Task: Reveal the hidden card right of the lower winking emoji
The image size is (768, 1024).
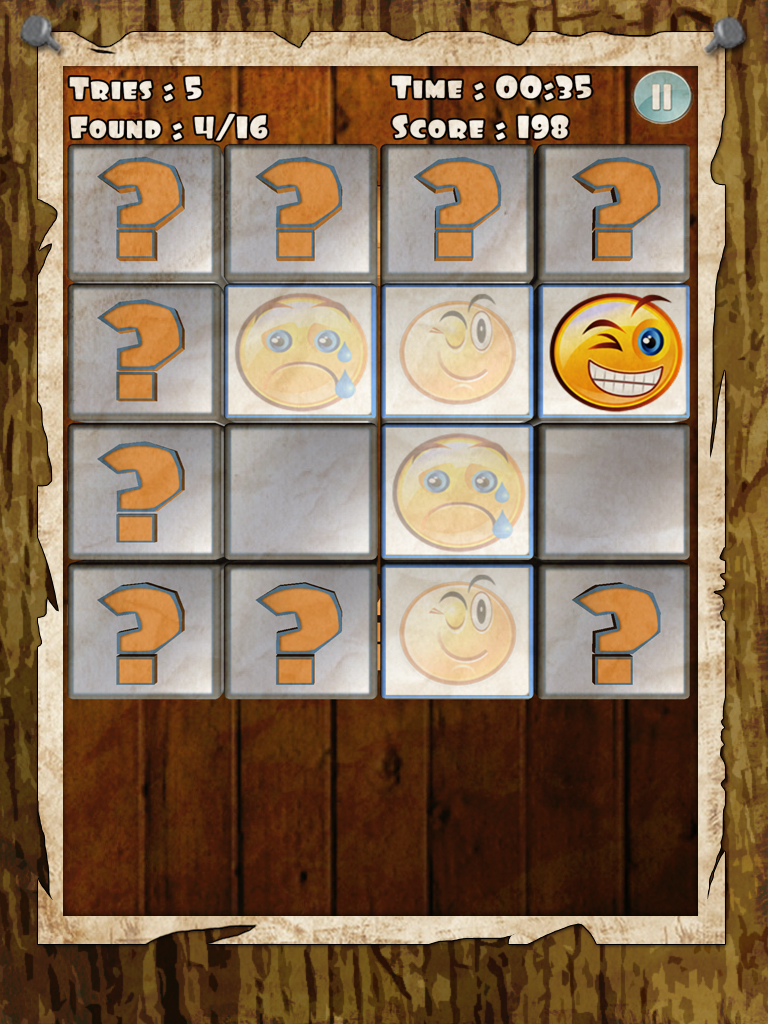Action: click(614, 631)
